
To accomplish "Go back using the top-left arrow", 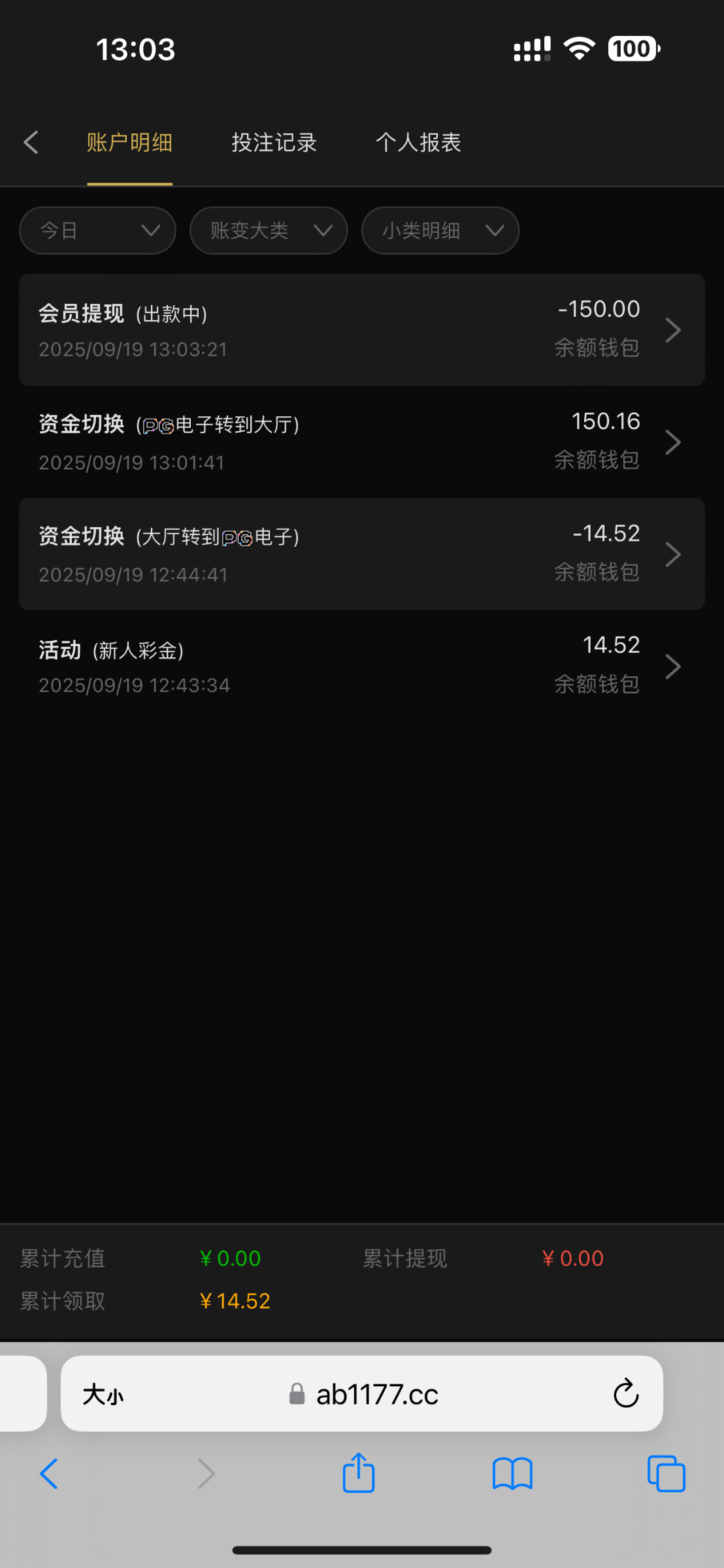I will (x=31, y=142).
